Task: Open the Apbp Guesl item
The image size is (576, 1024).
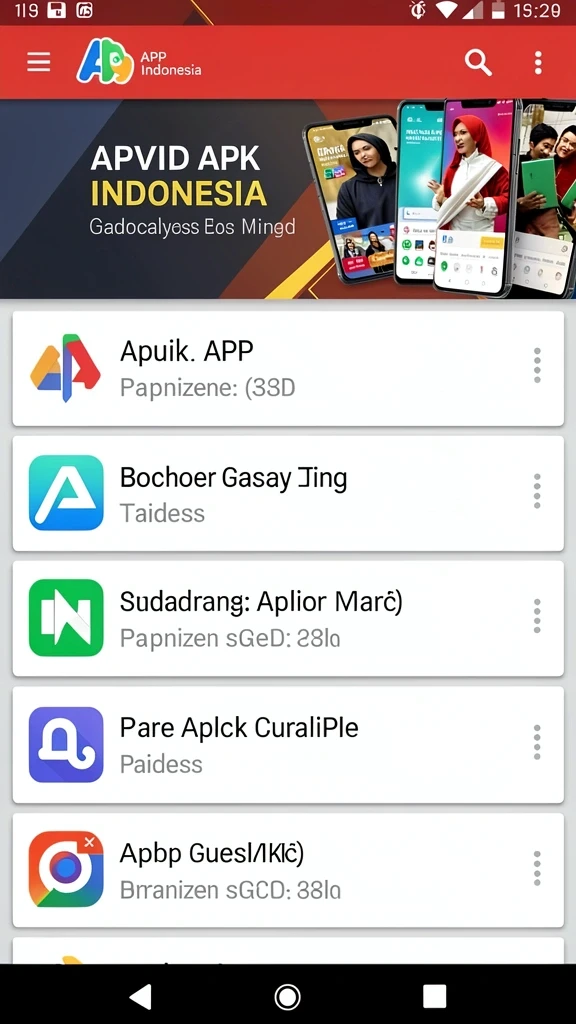Action: click(288, 870)
